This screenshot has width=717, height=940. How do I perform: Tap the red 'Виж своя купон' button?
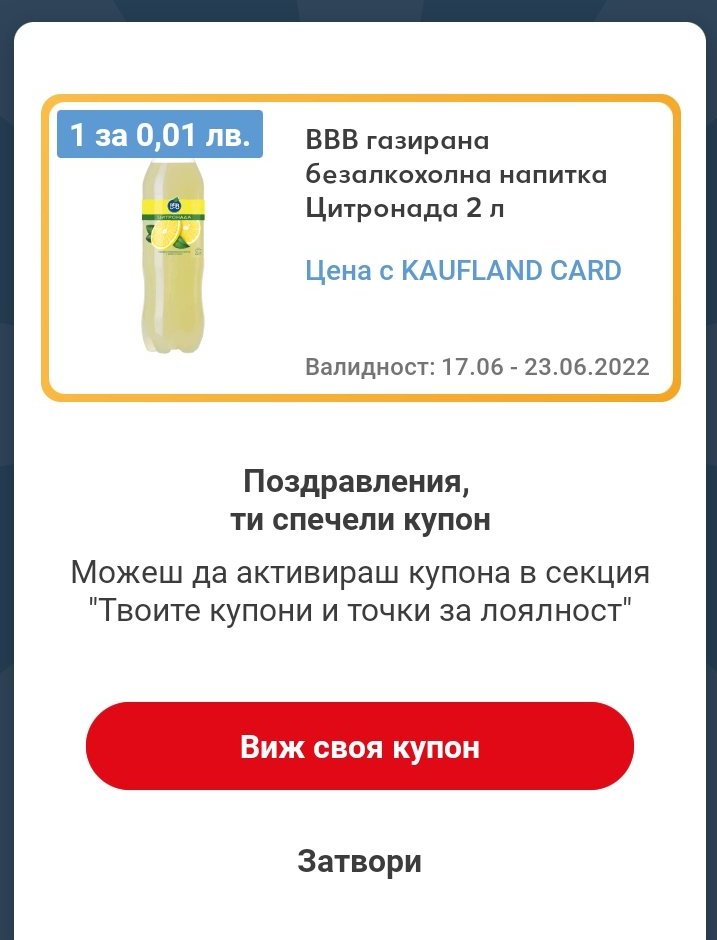coord(359,747)
